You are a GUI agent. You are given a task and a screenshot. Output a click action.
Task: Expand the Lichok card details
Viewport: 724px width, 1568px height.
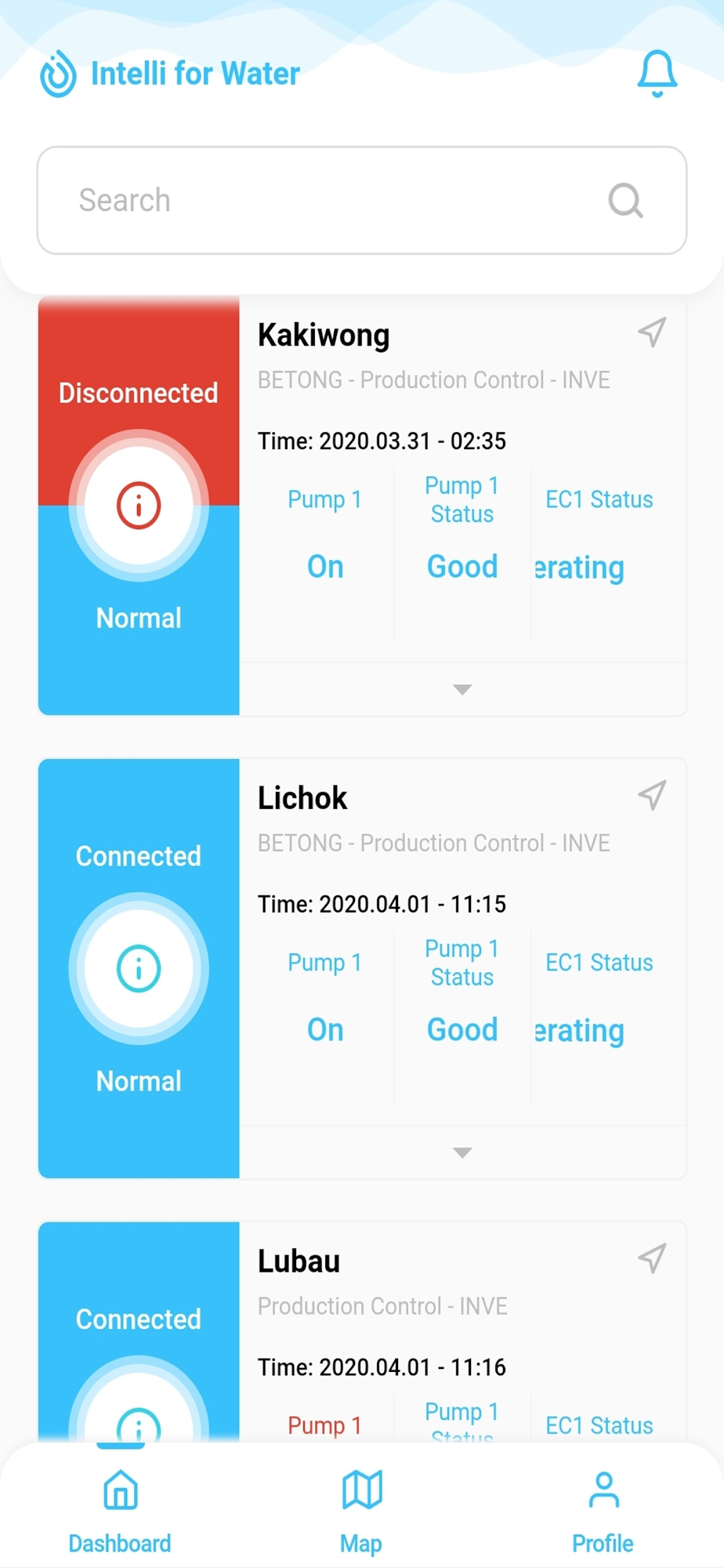pyautogui.click(x=462, y=1152)
